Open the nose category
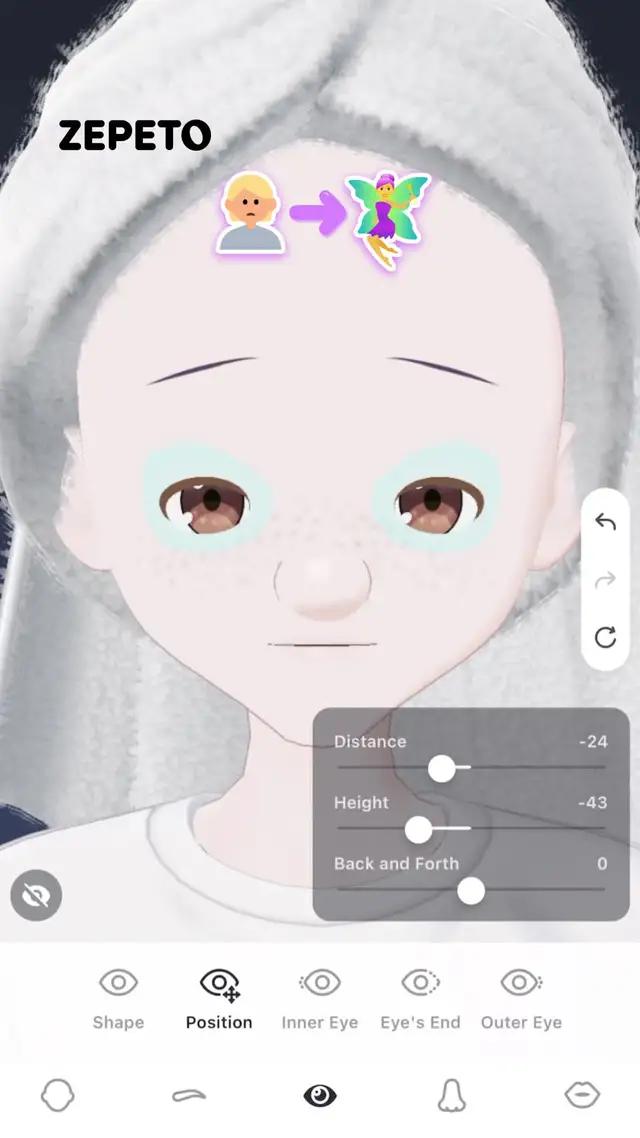The image size is (640, 1138). [x=451, y=1096]
